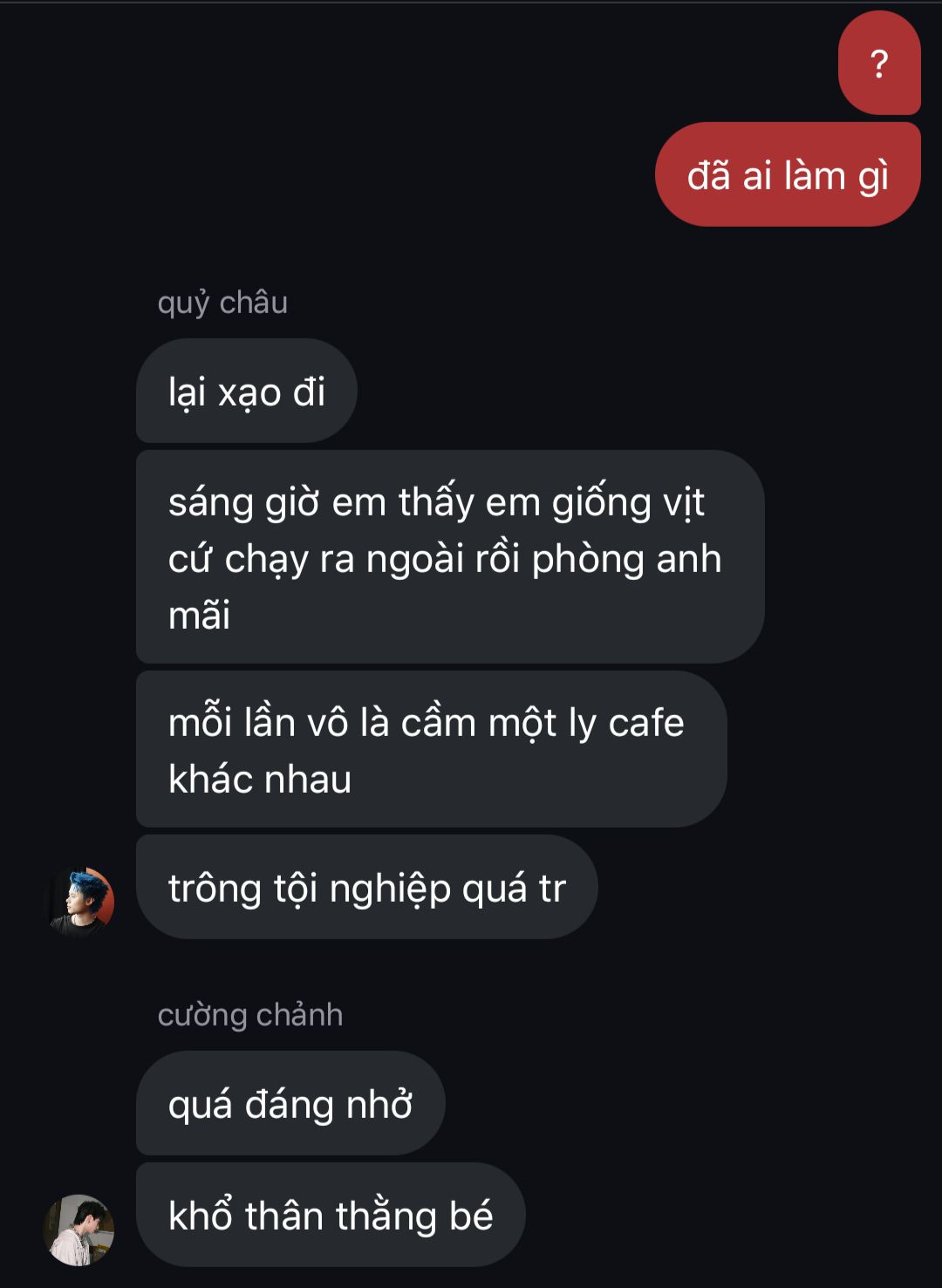The image size is (942, 1288).
Task: Open quỷ châu's profile picture avatar
Action: click(79, 902)
